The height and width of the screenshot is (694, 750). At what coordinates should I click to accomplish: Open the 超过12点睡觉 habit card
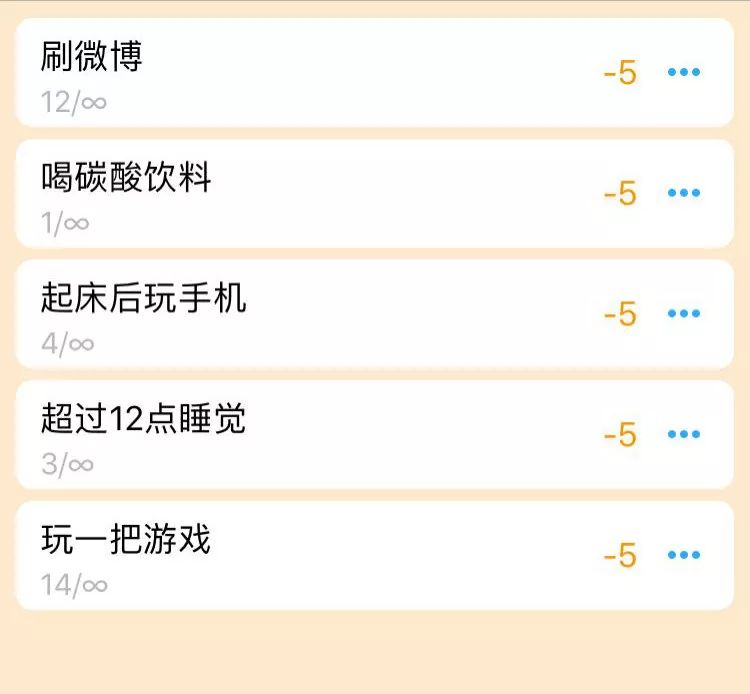300,435
